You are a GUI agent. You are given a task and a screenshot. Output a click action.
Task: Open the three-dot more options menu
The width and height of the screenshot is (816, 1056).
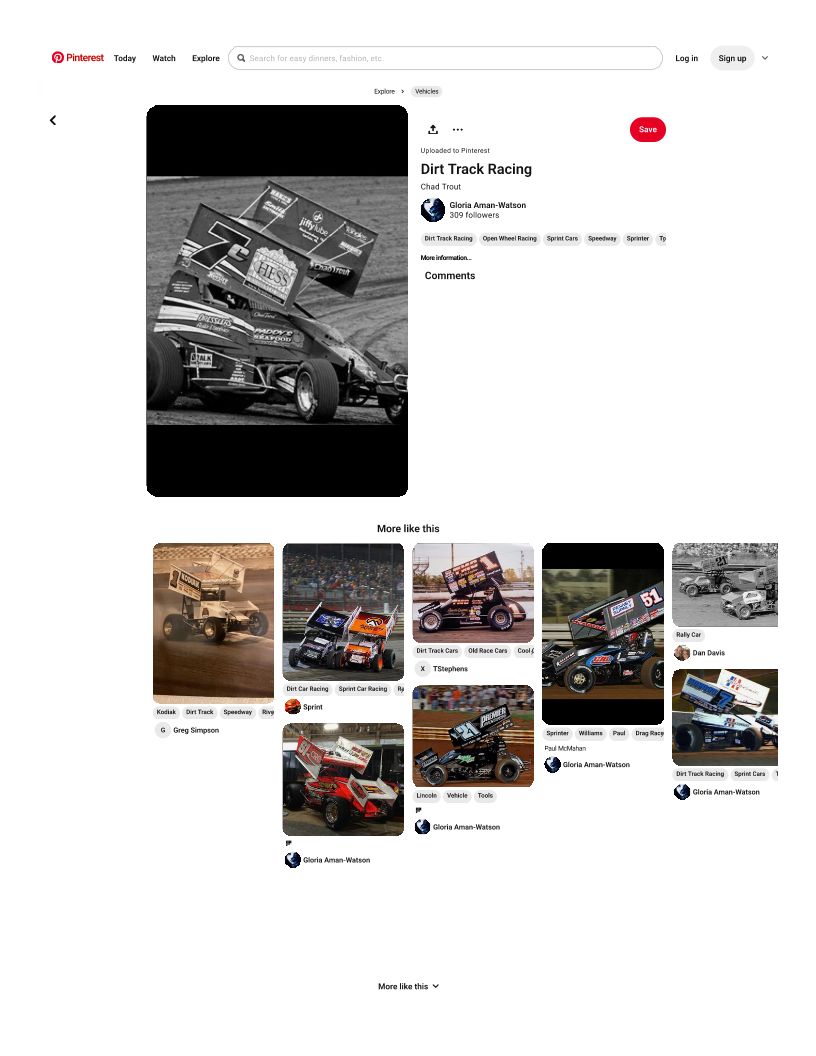pyautogui.click(x=458, y=129)
